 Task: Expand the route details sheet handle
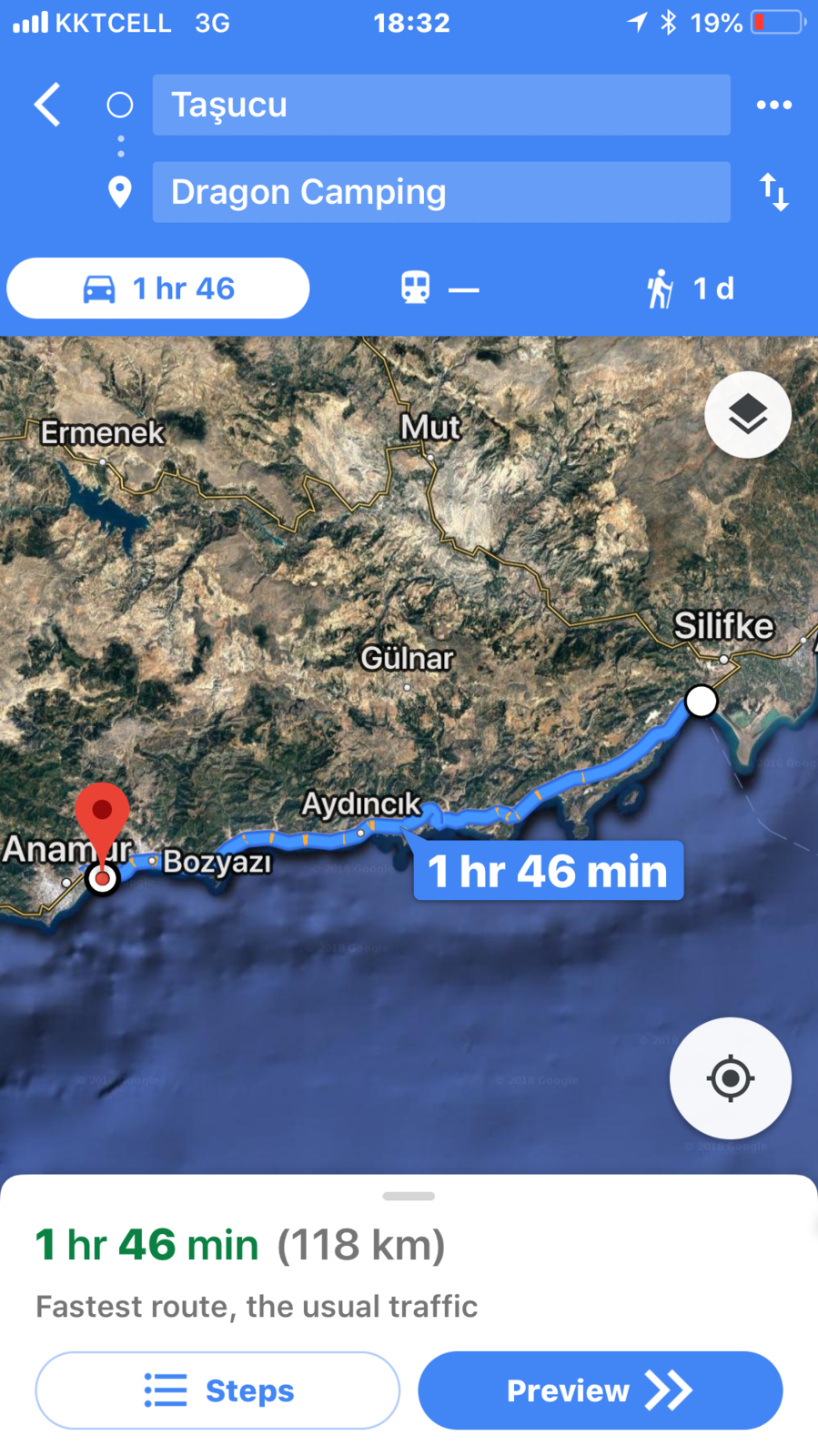[409, 1196]
